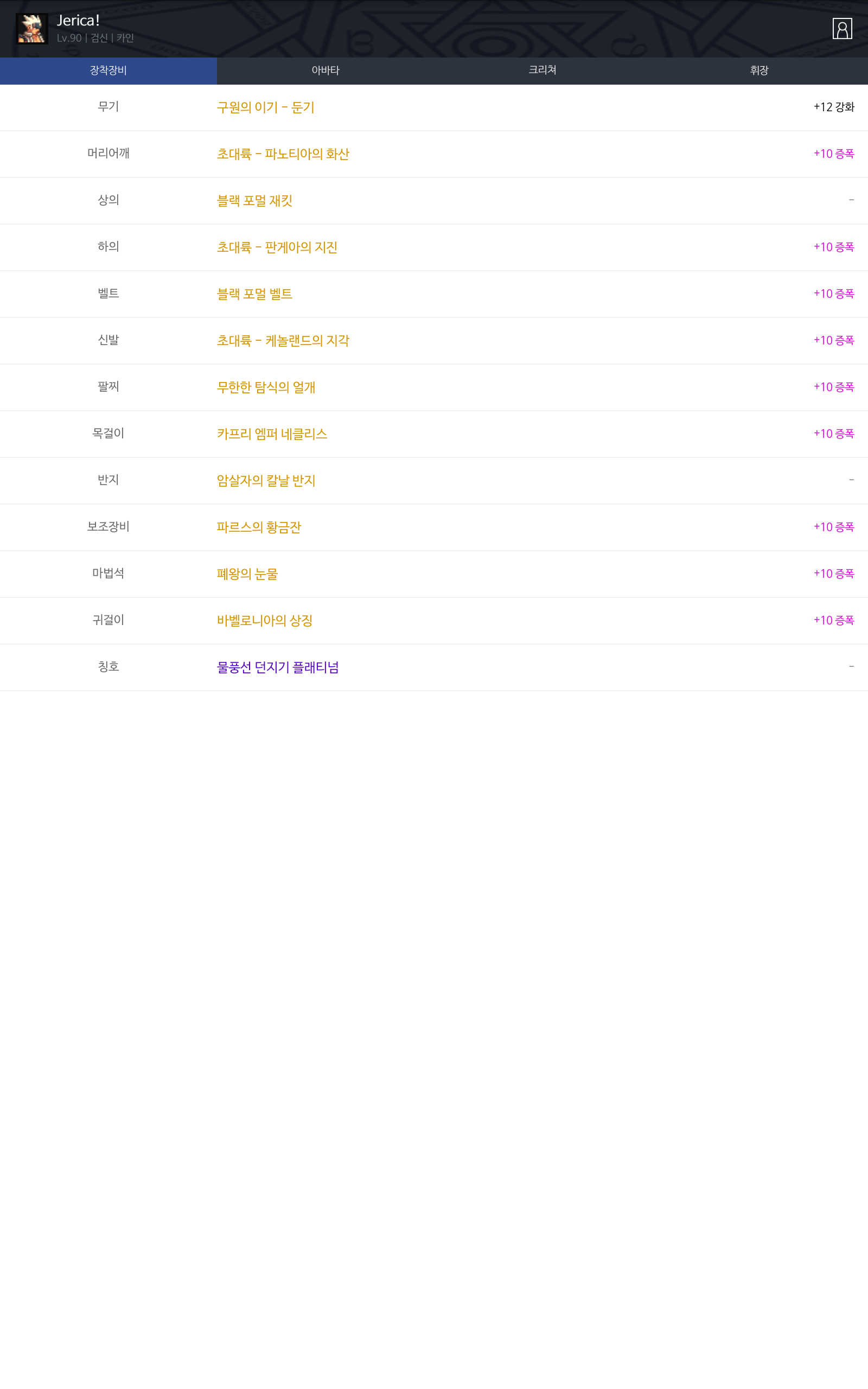View title 물풍선 던지기 플래티넘

coord(277,667)
